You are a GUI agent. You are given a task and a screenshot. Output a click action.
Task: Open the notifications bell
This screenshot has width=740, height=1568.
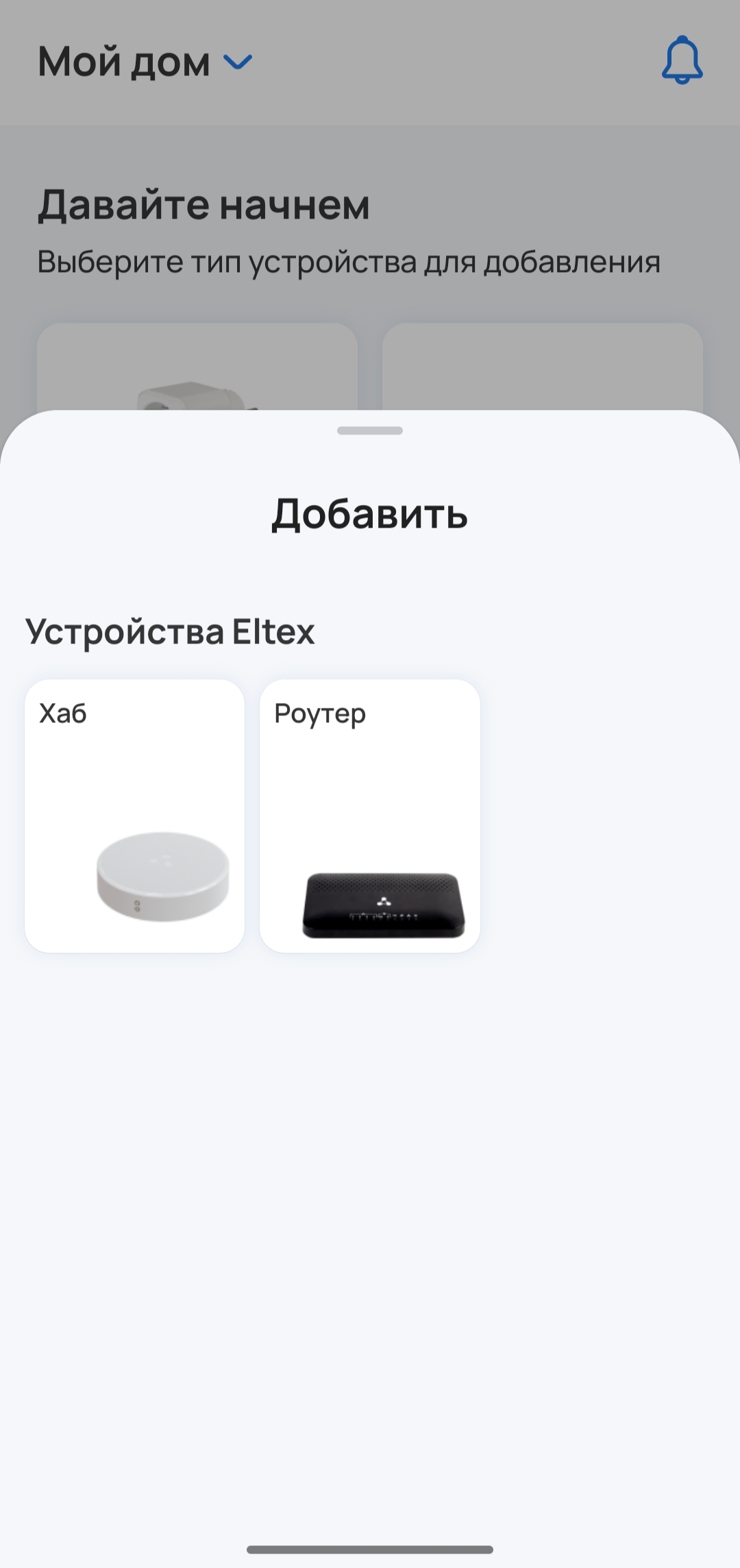click(682, 61)
